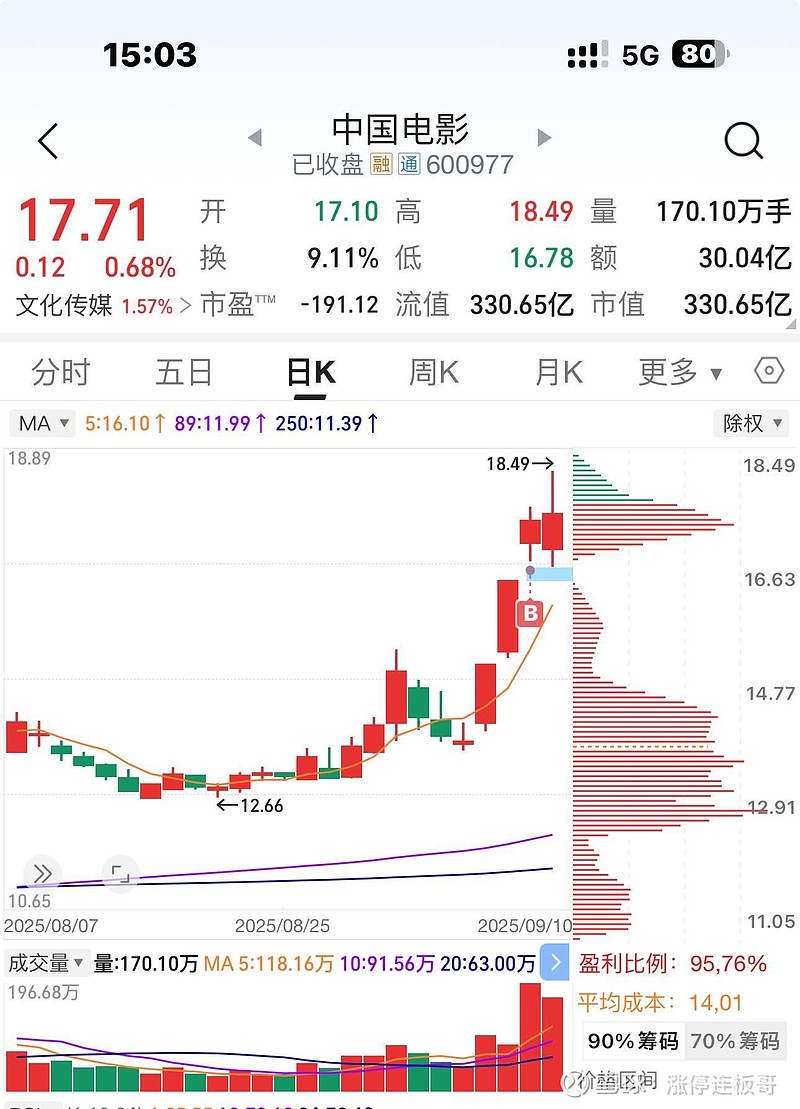Screen dimensions: 800x1109
Task: Open the MA indicator dropdown
Action: pos(44,423)
